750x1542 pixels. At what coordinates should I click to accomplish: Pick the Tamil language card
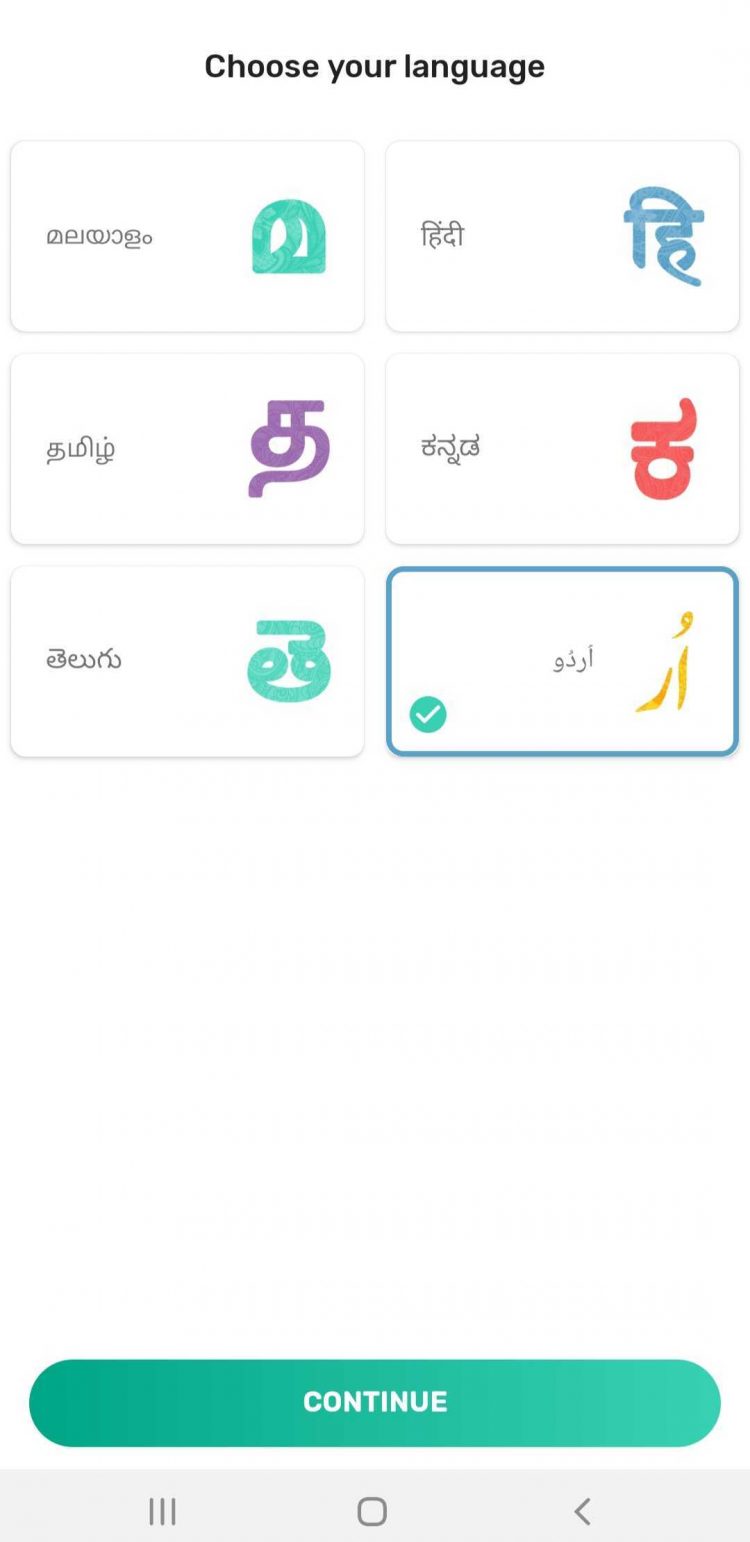coord(187,448)
